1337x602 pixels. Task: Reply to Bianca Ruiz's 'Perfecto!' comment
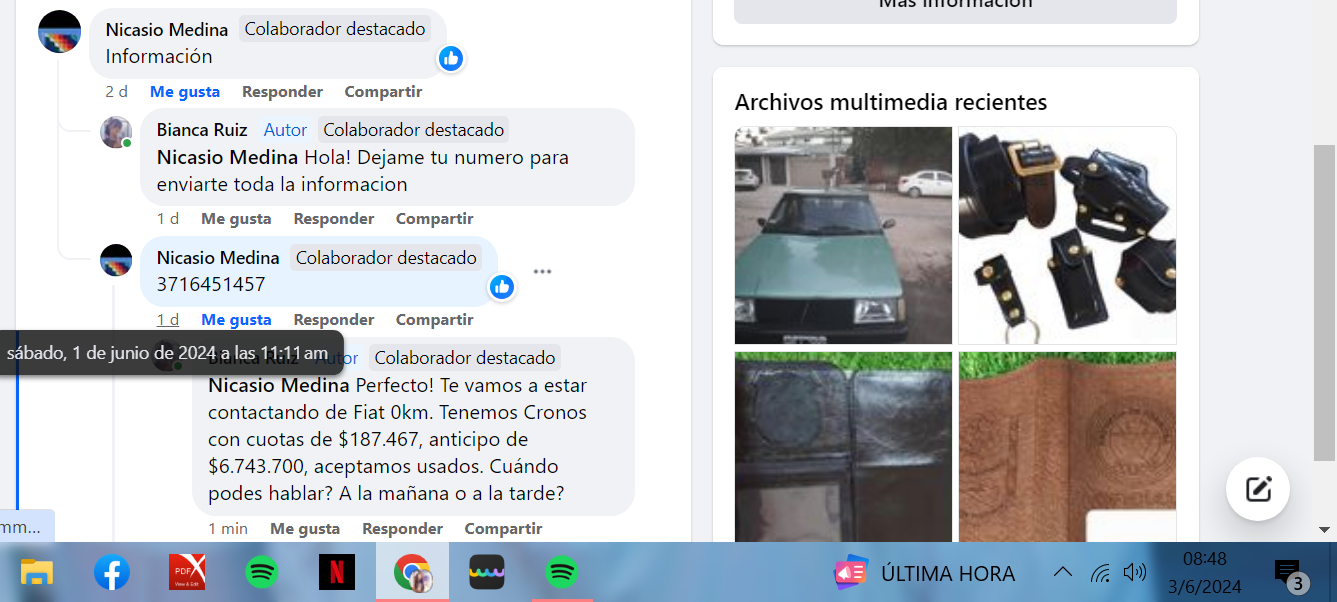402,529
